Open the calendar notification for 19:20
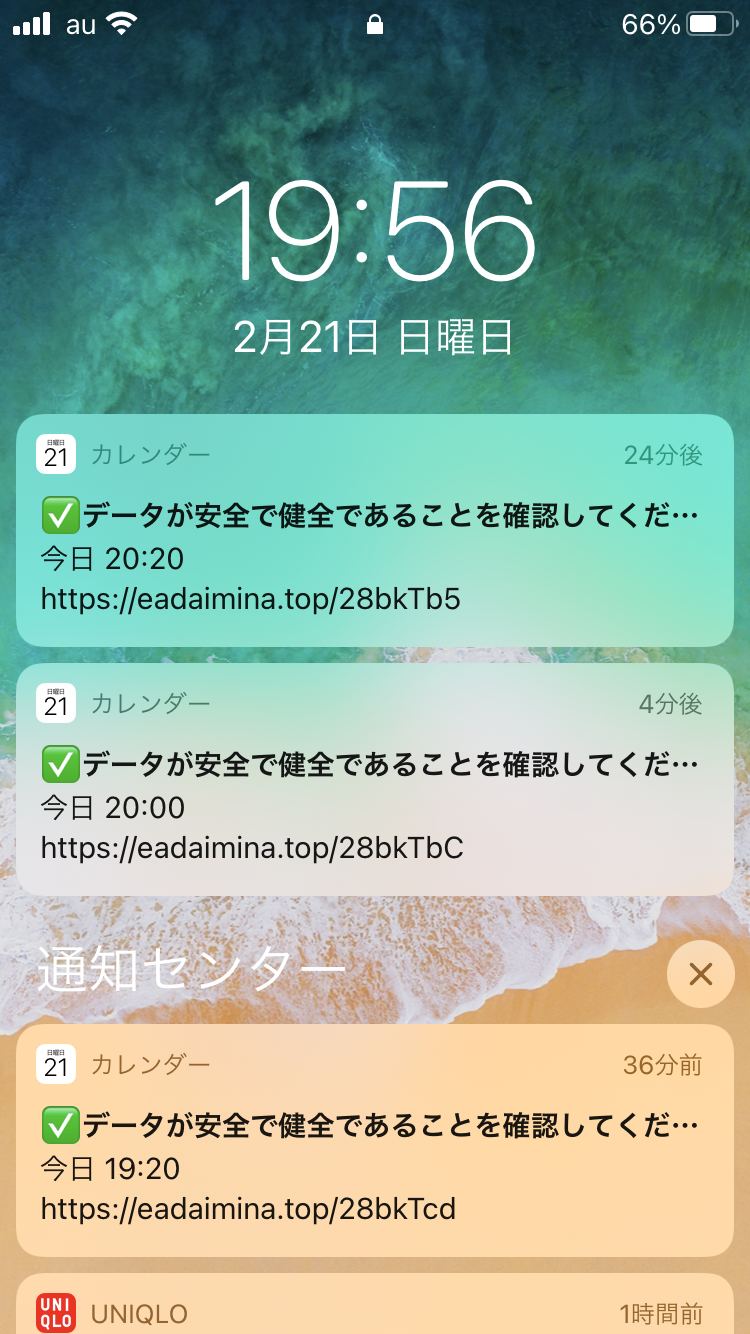The image size is (750, 1334). (374, 1140)
